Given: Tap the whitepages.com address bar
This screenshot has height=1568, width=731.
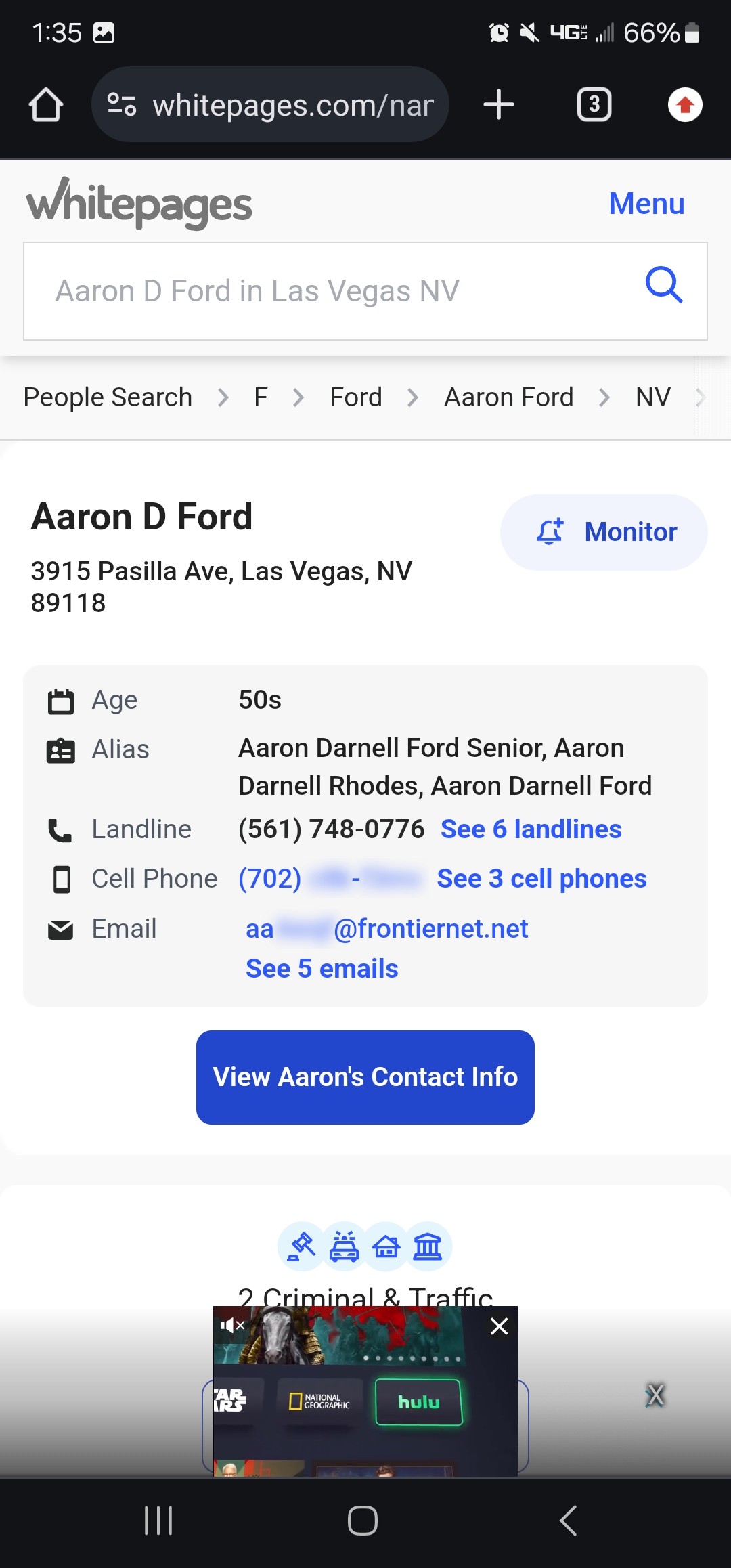Looking at the screenshot, I should [x=270, y=105].
